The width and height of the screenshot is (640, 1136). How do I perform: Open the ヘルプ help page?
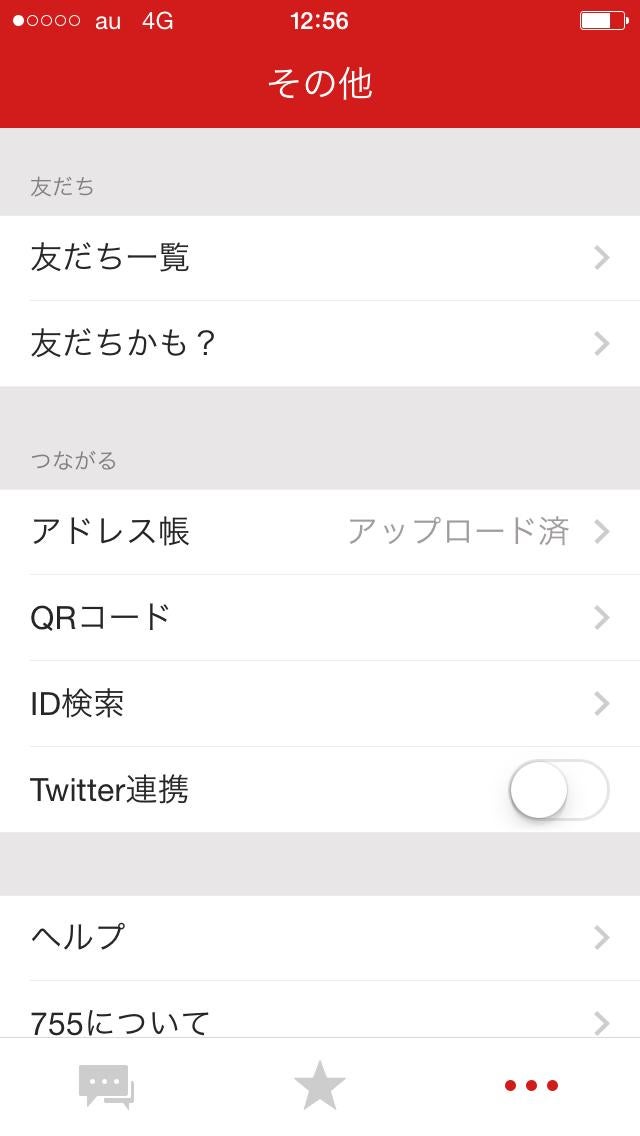(320, 938)
